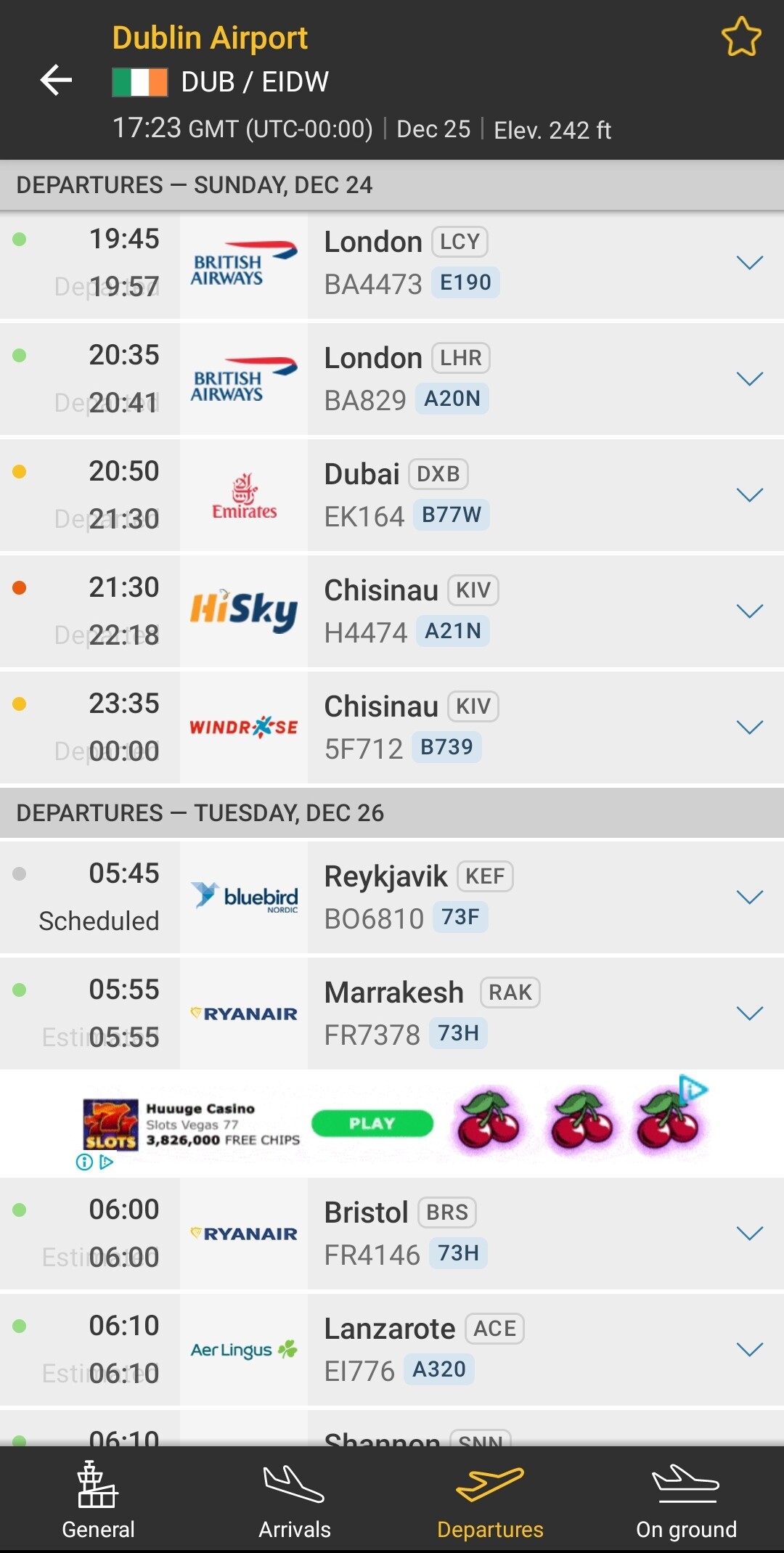Favorite Dublin Airport with the star
This screenshot has width=784, height=1553.
coord(741,37)
